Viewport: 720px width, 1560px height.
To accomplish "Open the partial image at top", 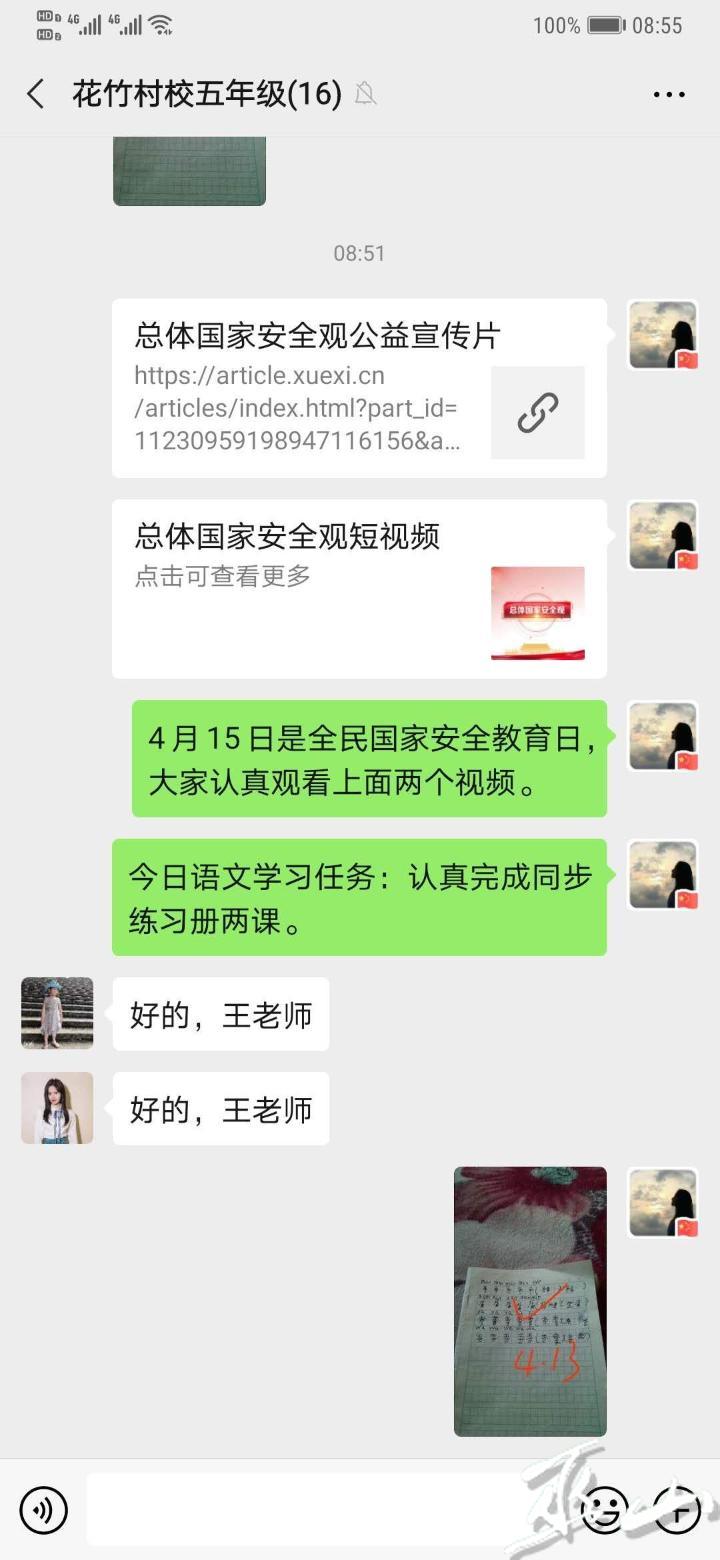I will click(x=189, y=170).
